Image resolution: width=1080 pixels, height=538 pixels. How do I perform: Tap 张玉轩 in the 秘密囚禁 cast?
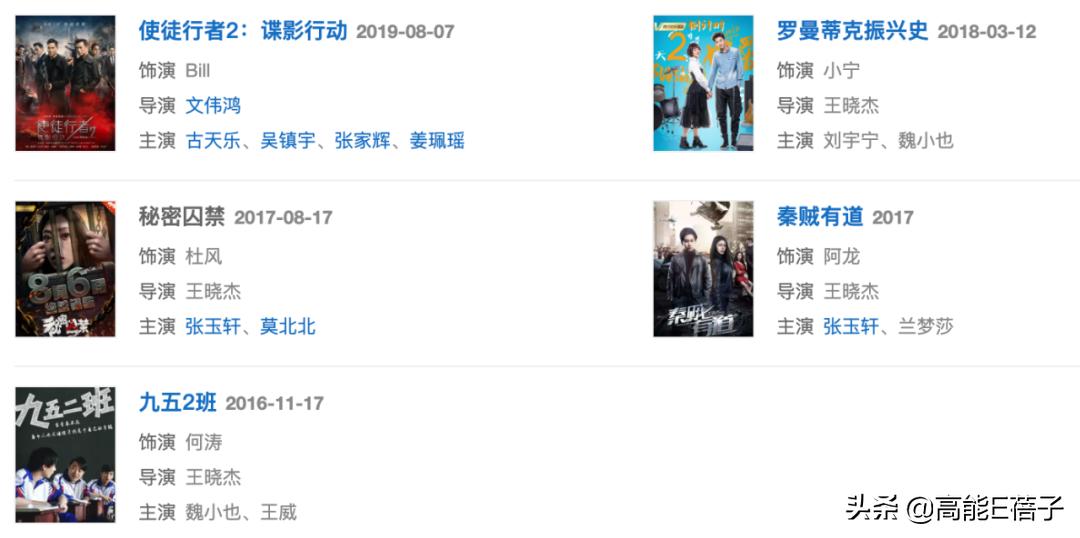(x=213, y=326)
